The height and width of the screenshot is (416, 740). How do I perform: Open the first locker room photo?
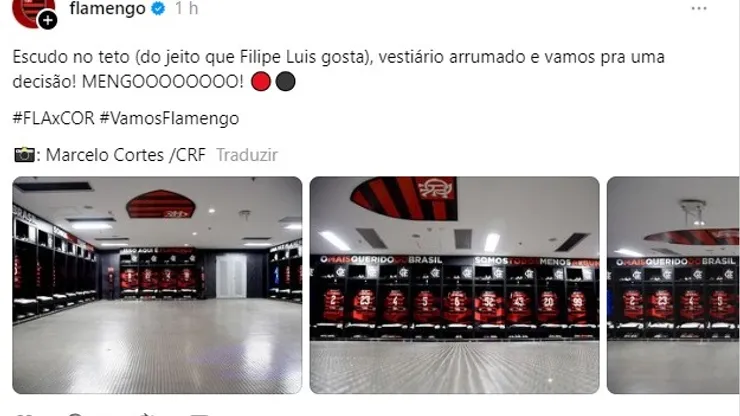157,284
